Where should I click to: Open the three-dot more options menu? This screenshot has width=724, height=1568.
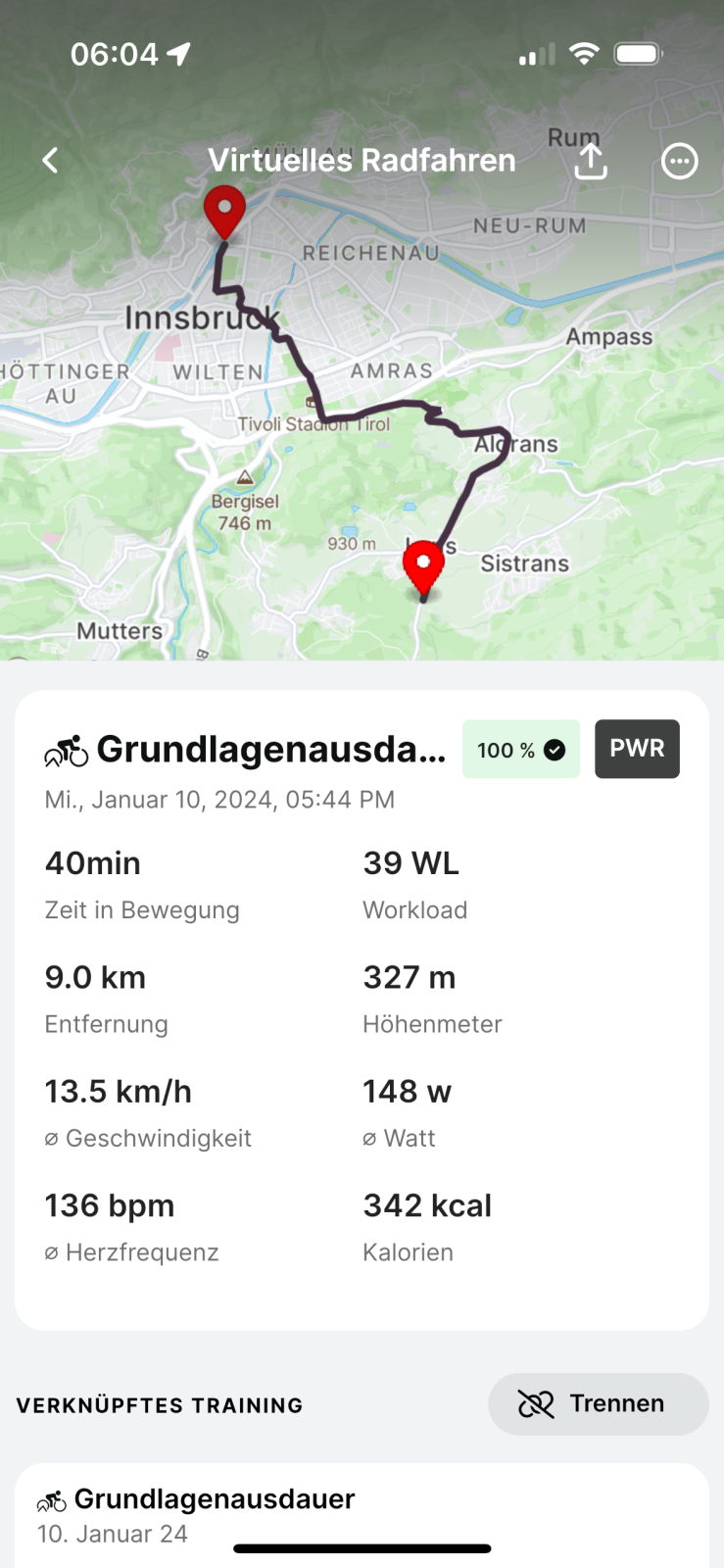(x=679, y=161)
